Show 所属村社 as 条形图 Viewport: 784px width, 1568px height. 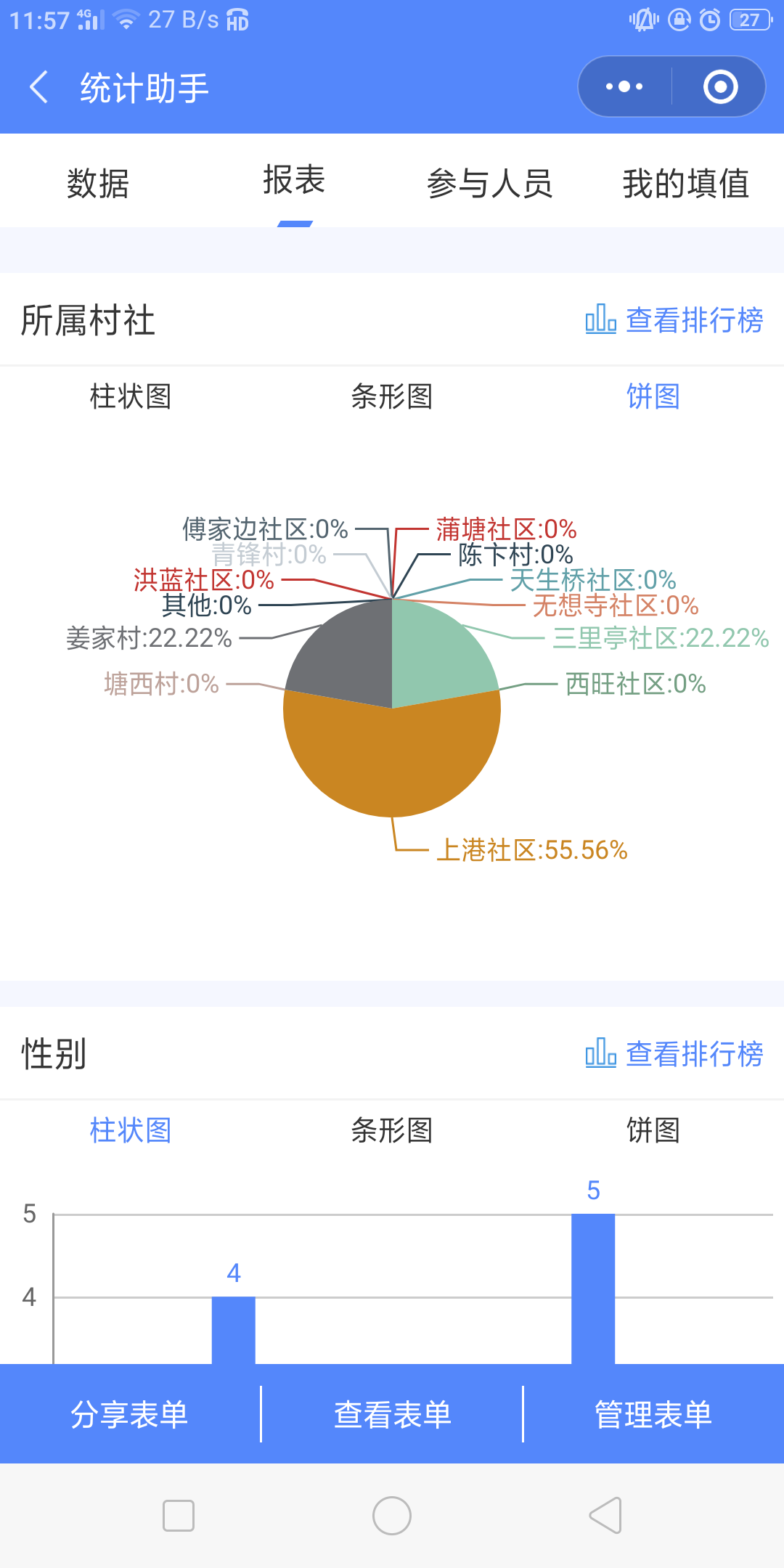click(x=392, y=396)
